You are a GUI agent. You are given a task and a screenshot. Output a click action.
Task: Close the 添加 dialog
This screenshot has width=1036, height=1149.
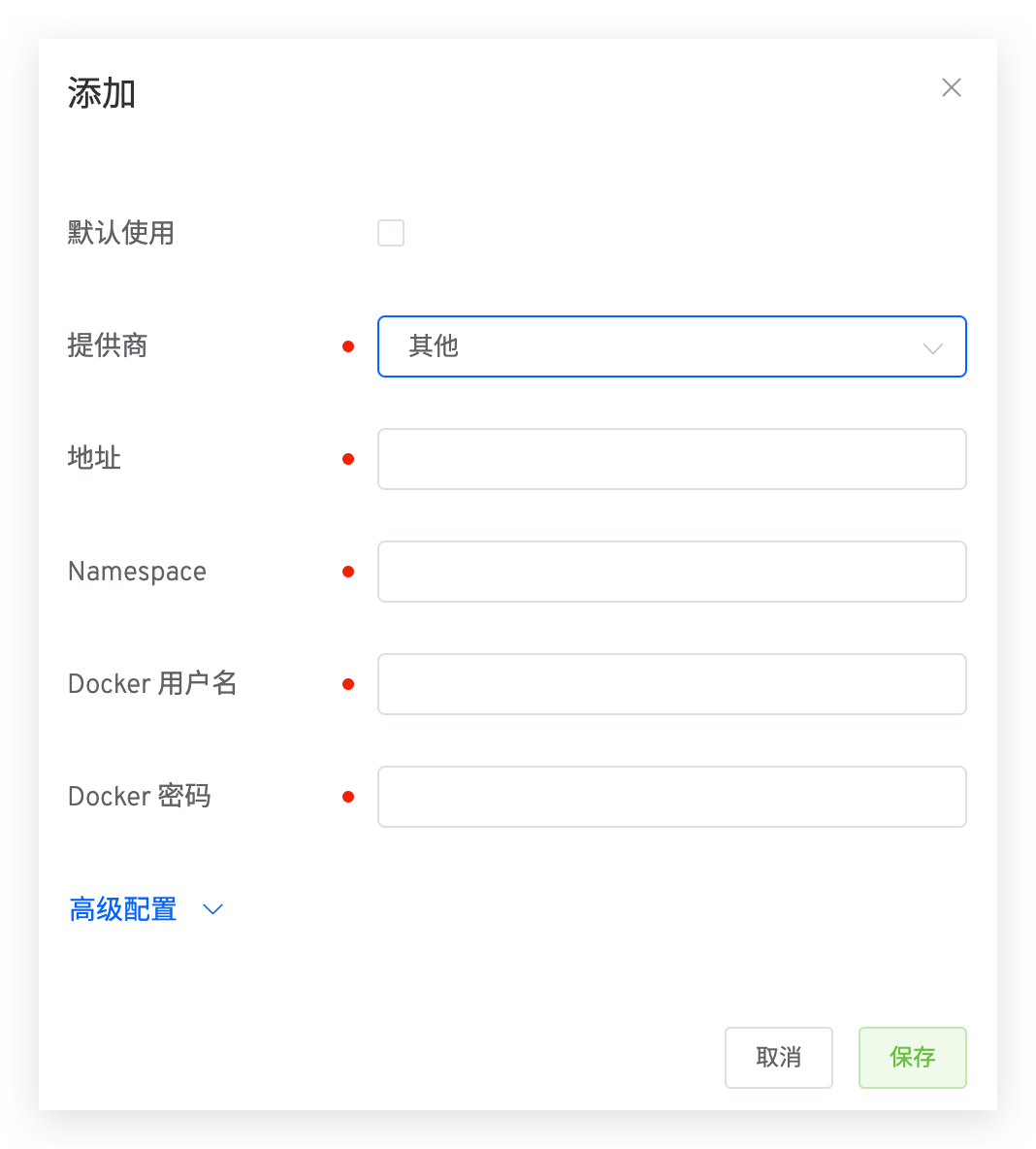tap(951, 88)
